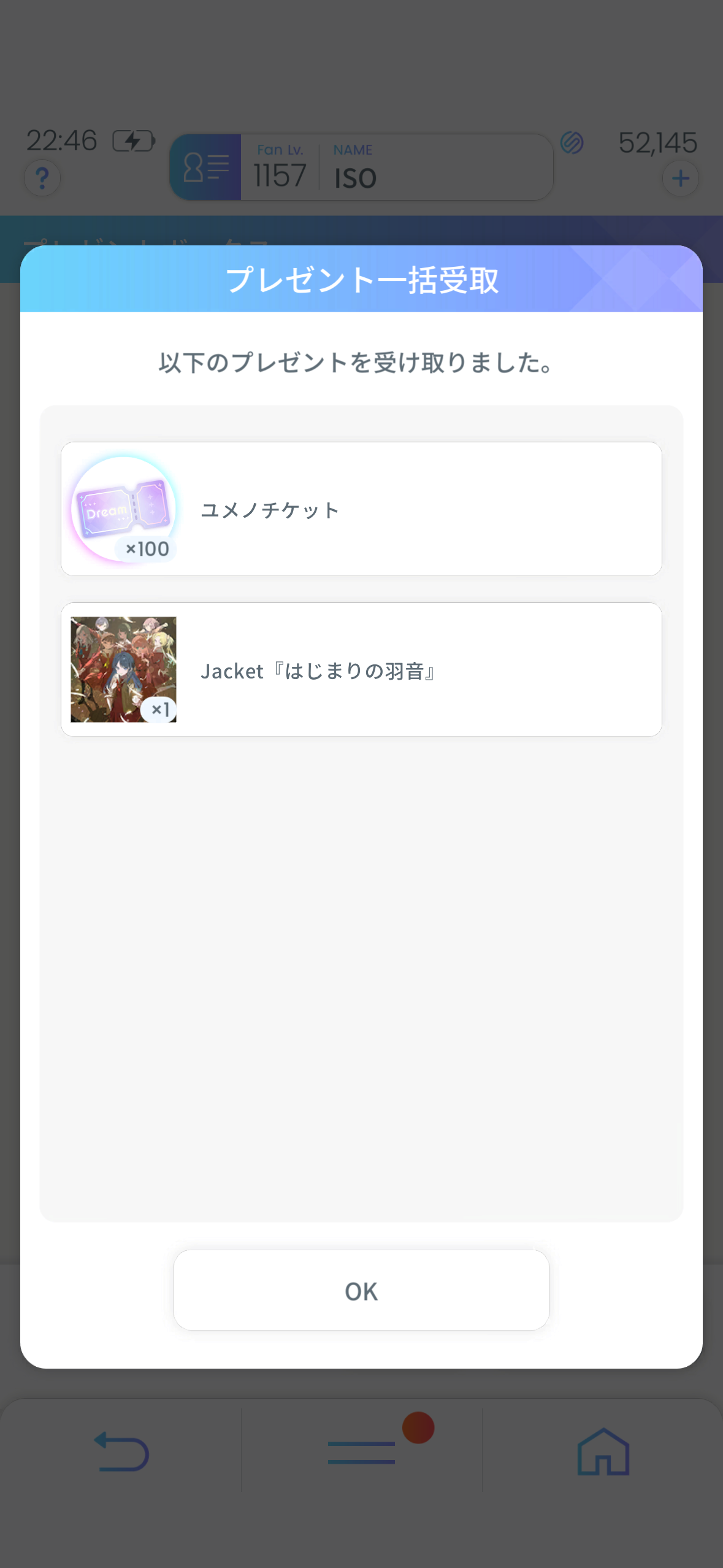Tap the ユメノチケット present row
Viewport: 723px width, 1568px height.
[x=361, y=509]
